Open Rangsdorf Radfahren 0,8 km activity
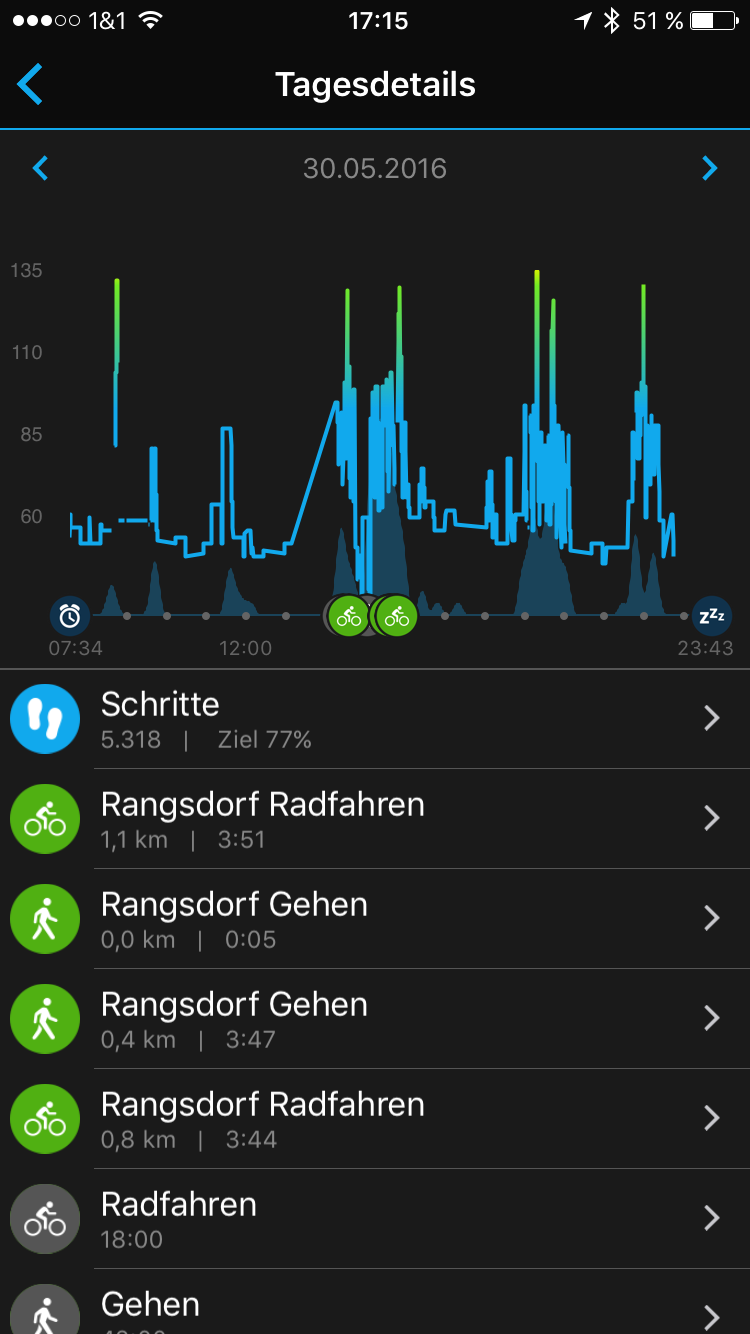750x1334 pixels. click(375, 1118)
